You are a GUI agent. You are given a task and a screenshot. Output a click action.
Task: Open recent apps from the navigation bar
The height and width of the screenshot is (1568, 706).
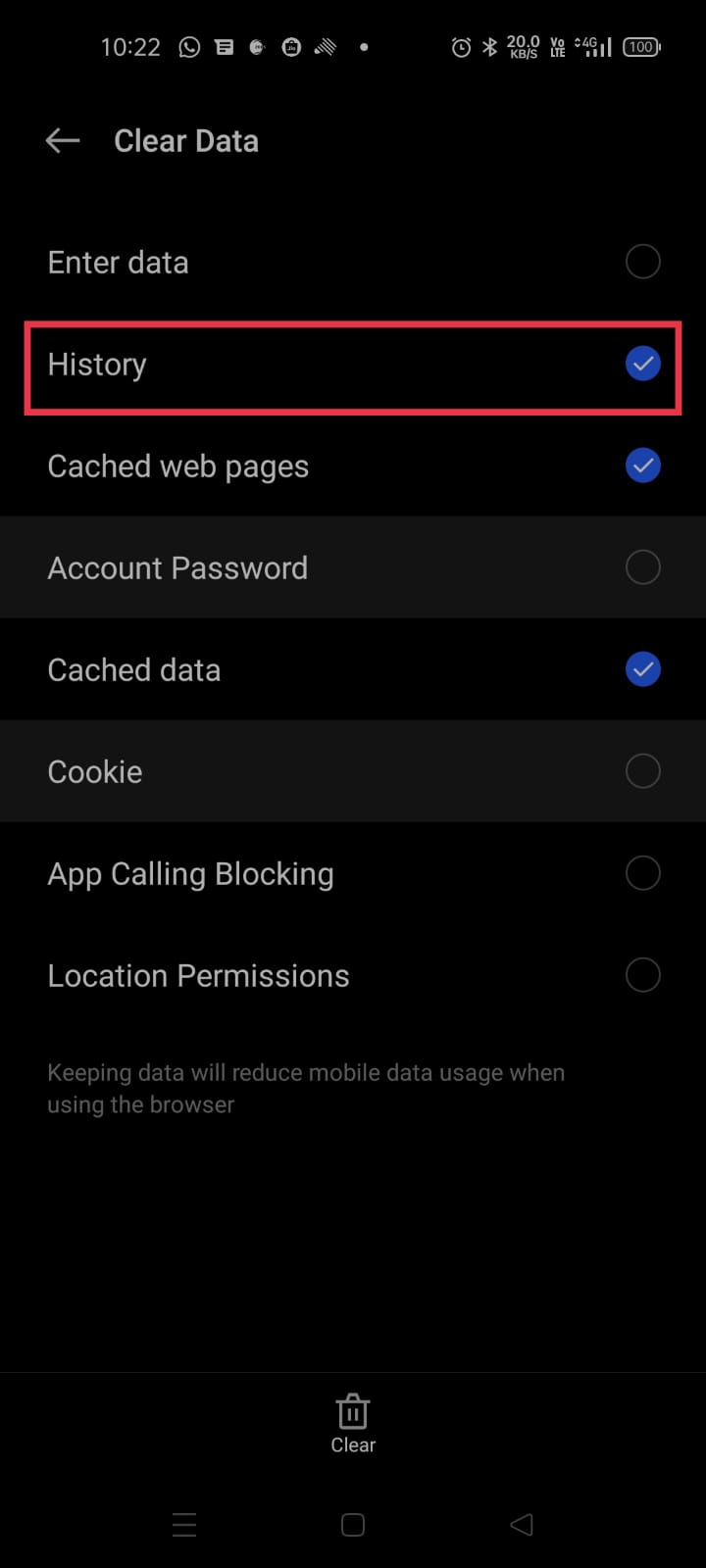coord(184,1525)
